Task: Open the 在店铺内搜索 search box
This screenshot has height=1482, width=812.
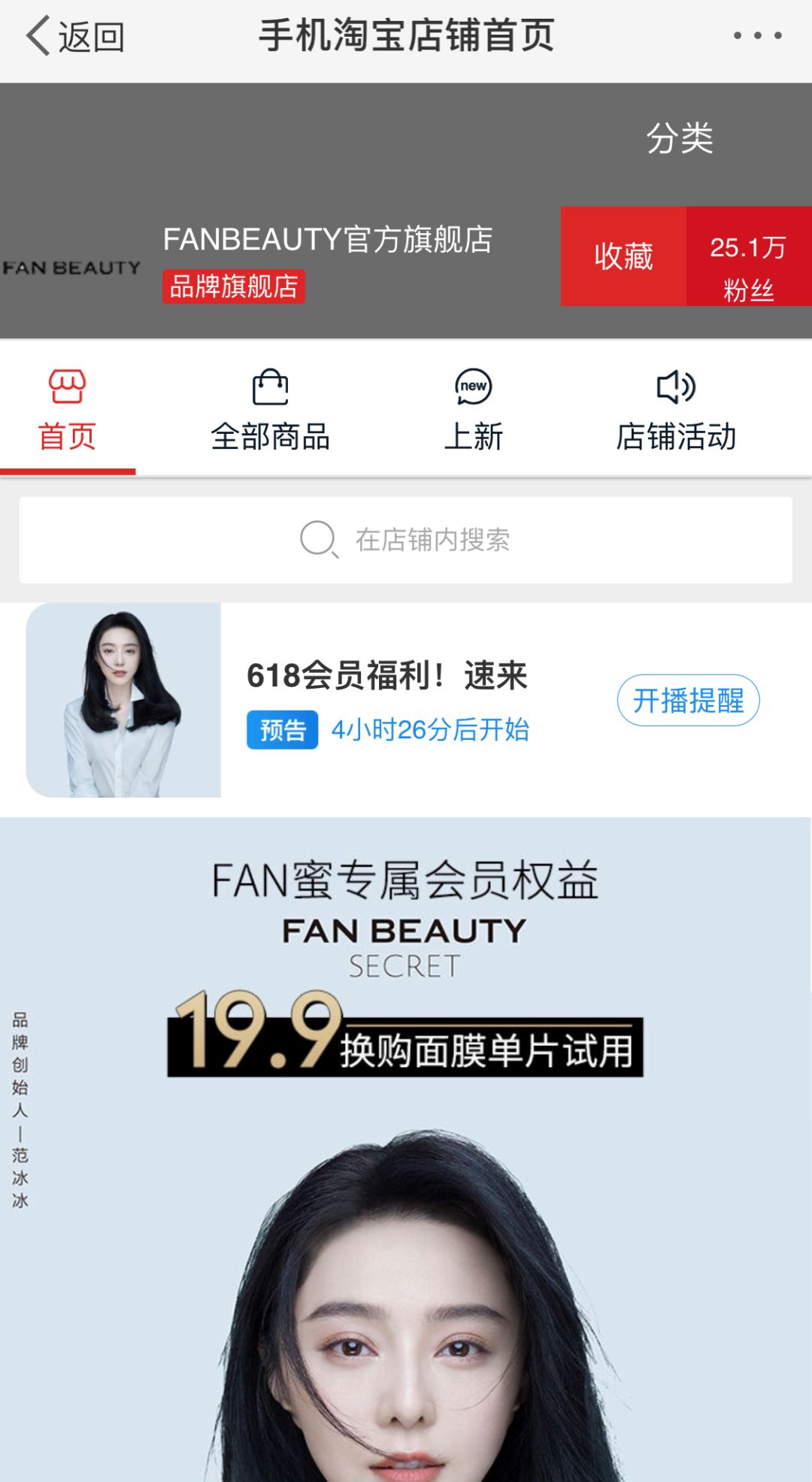Action: pos(406,540)
